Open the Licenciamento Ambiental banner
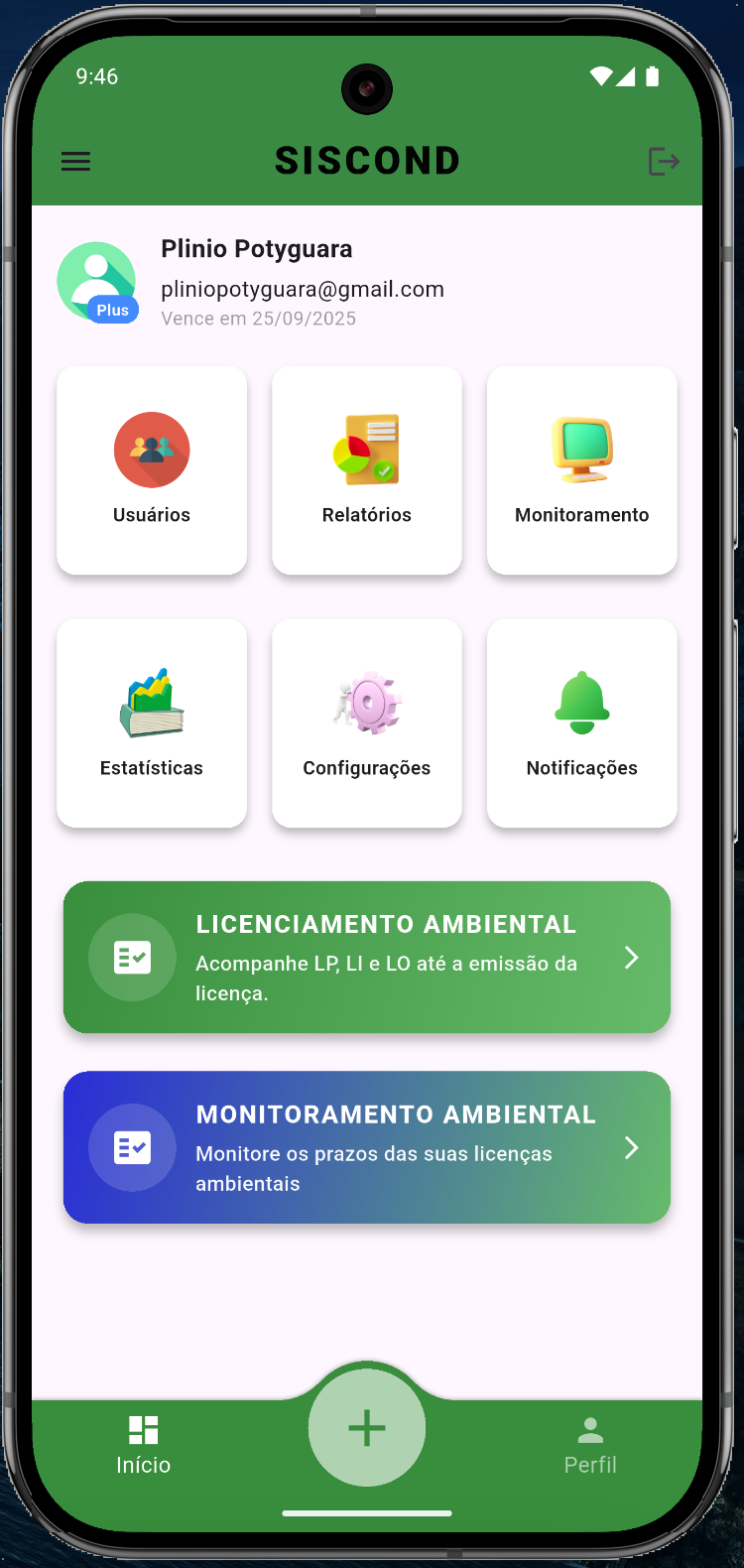The width and height of the screenshot is (744, 1568). click(367, 958)
